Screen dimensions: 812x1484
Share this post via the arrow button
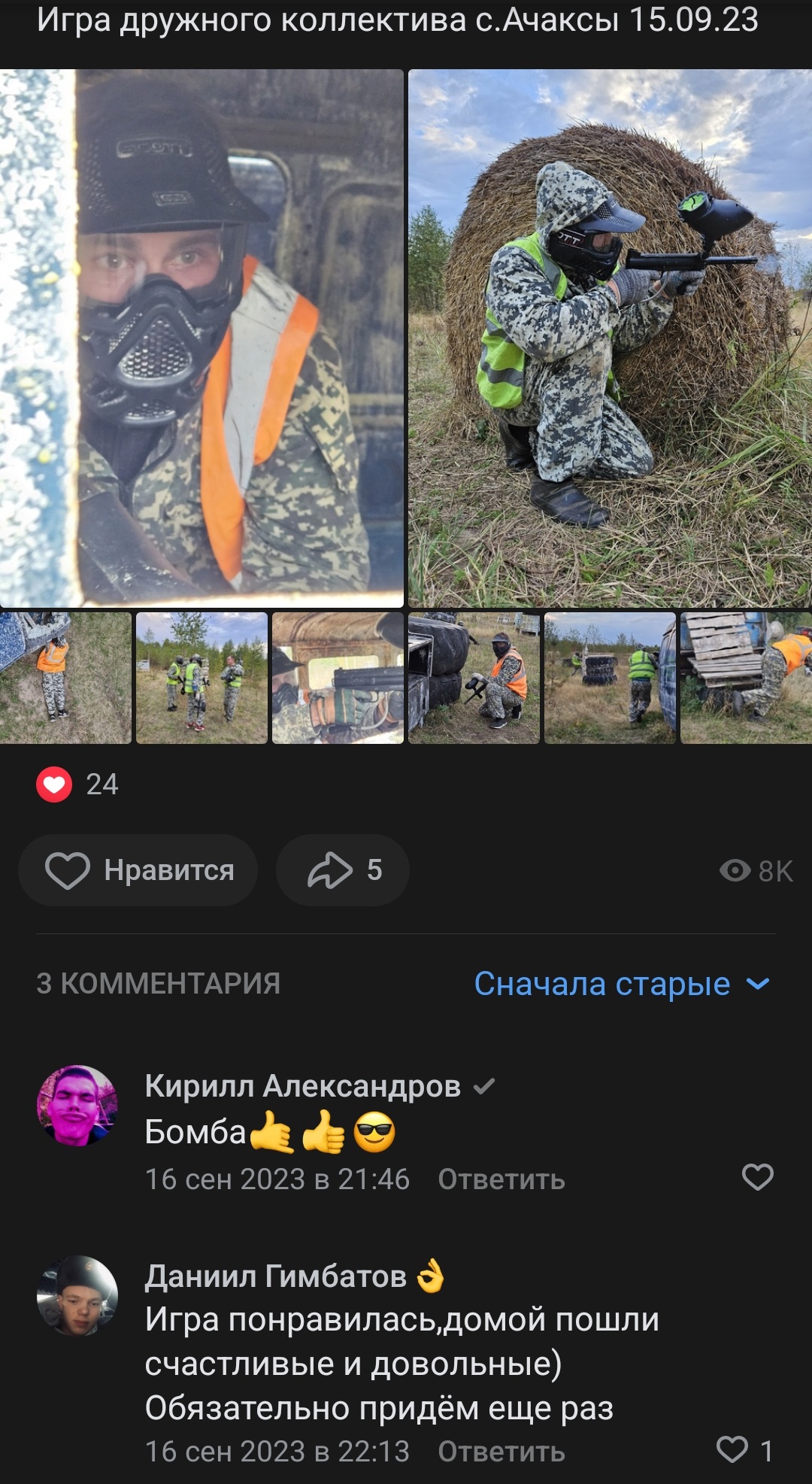point(343,870)
